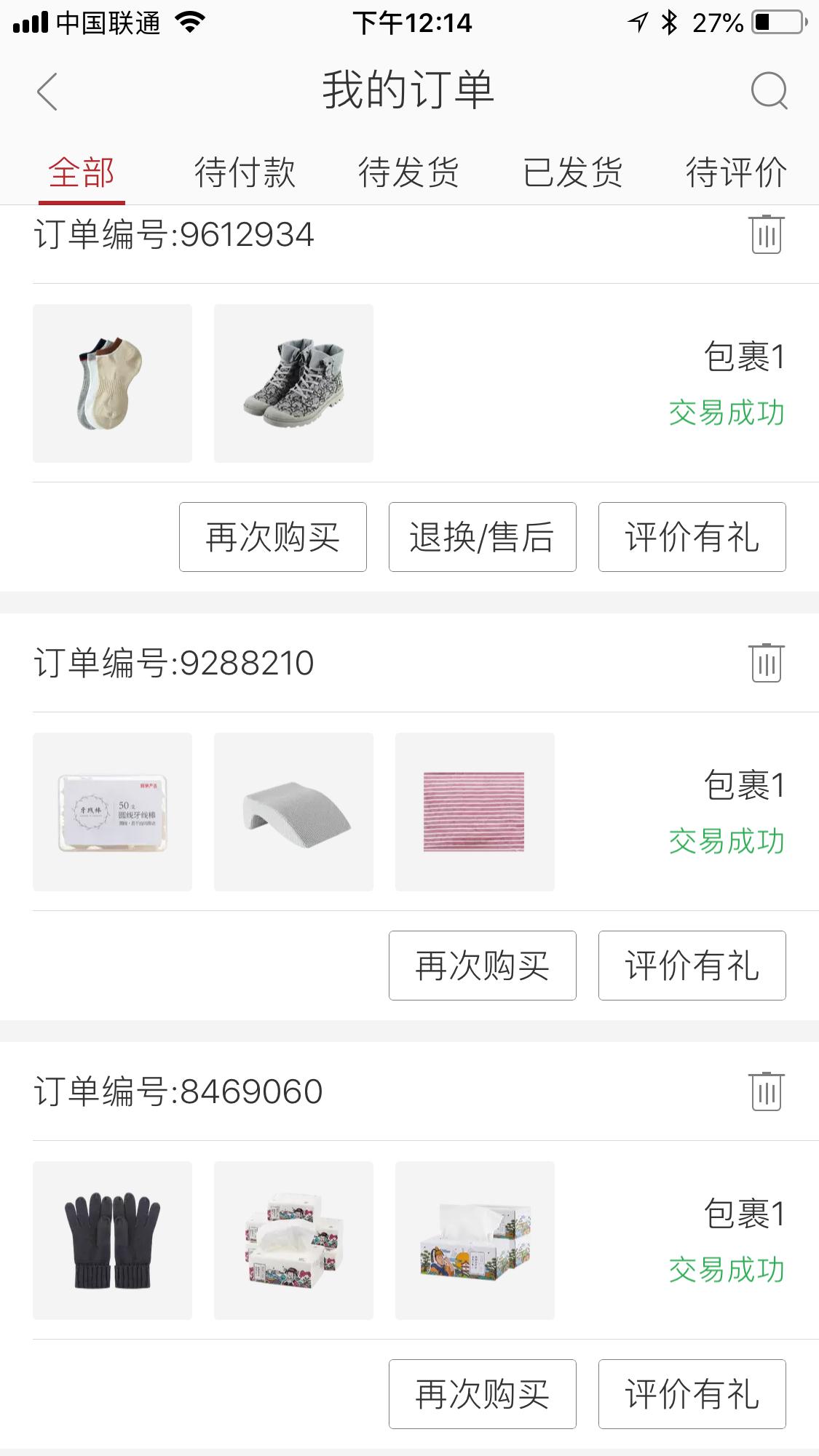Screen dimensions: 819x1456
Task: Open the socks product thumbnail in order 9612934
Action: pos(111,383)
